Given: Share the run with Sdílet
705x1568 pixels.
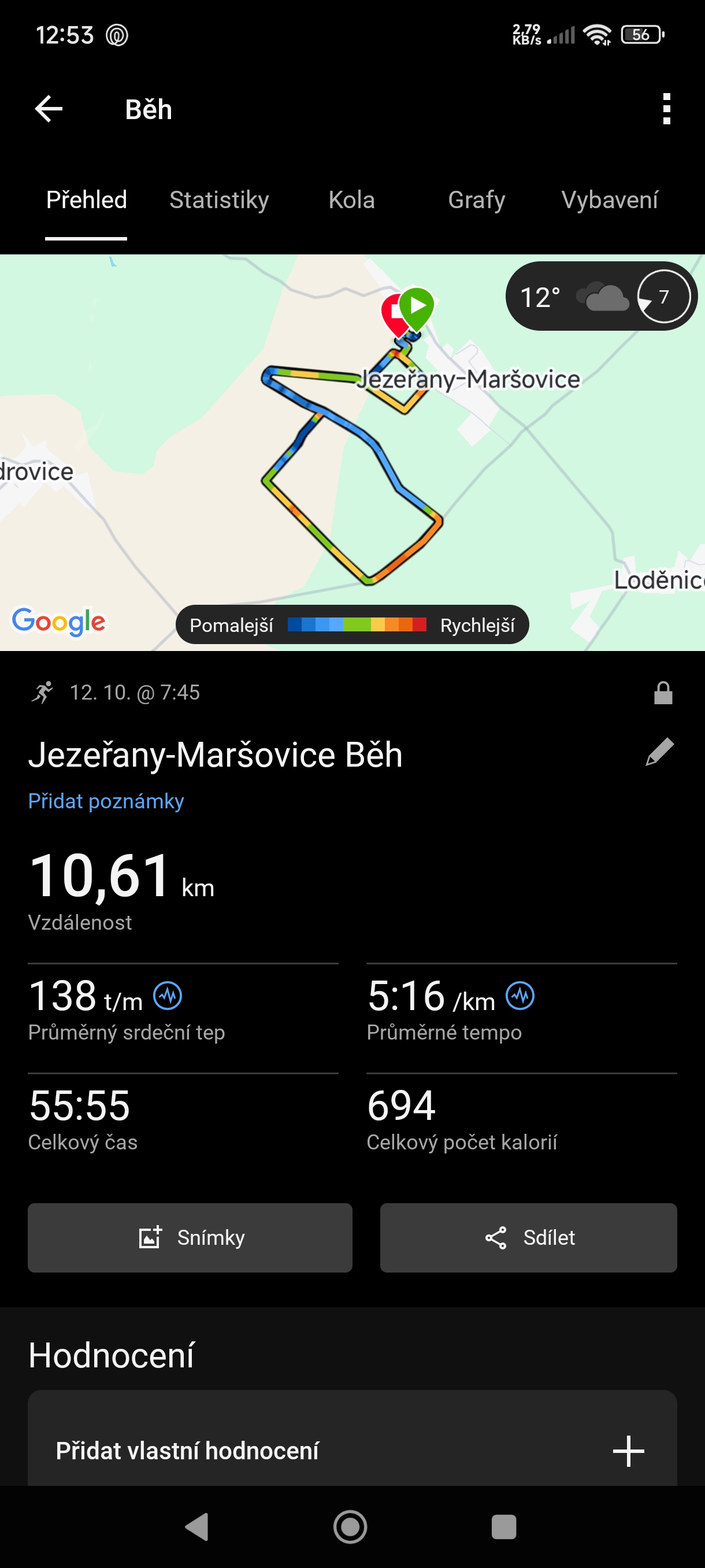Looking at the screenshot, I should (528, 1237).
